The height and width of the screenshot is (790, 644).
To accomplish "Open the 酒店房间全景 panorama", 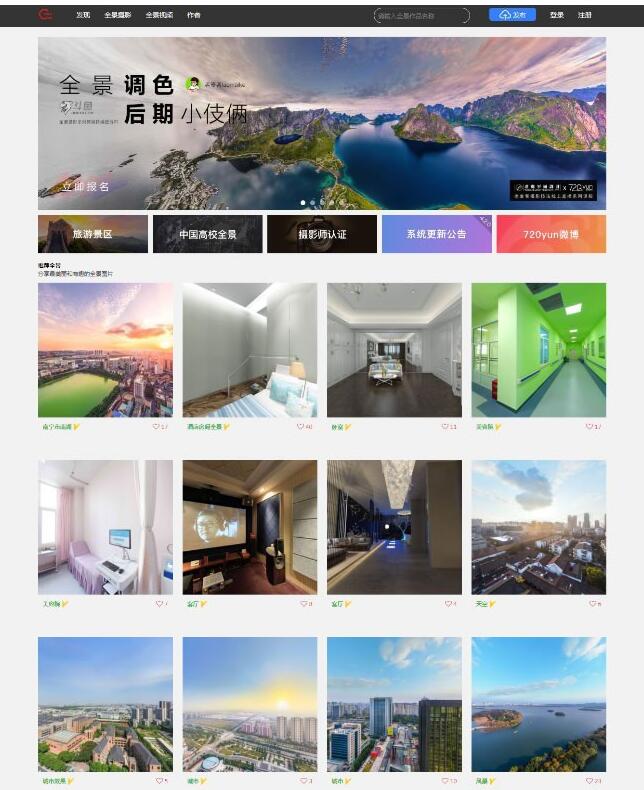I will point(249,350).
